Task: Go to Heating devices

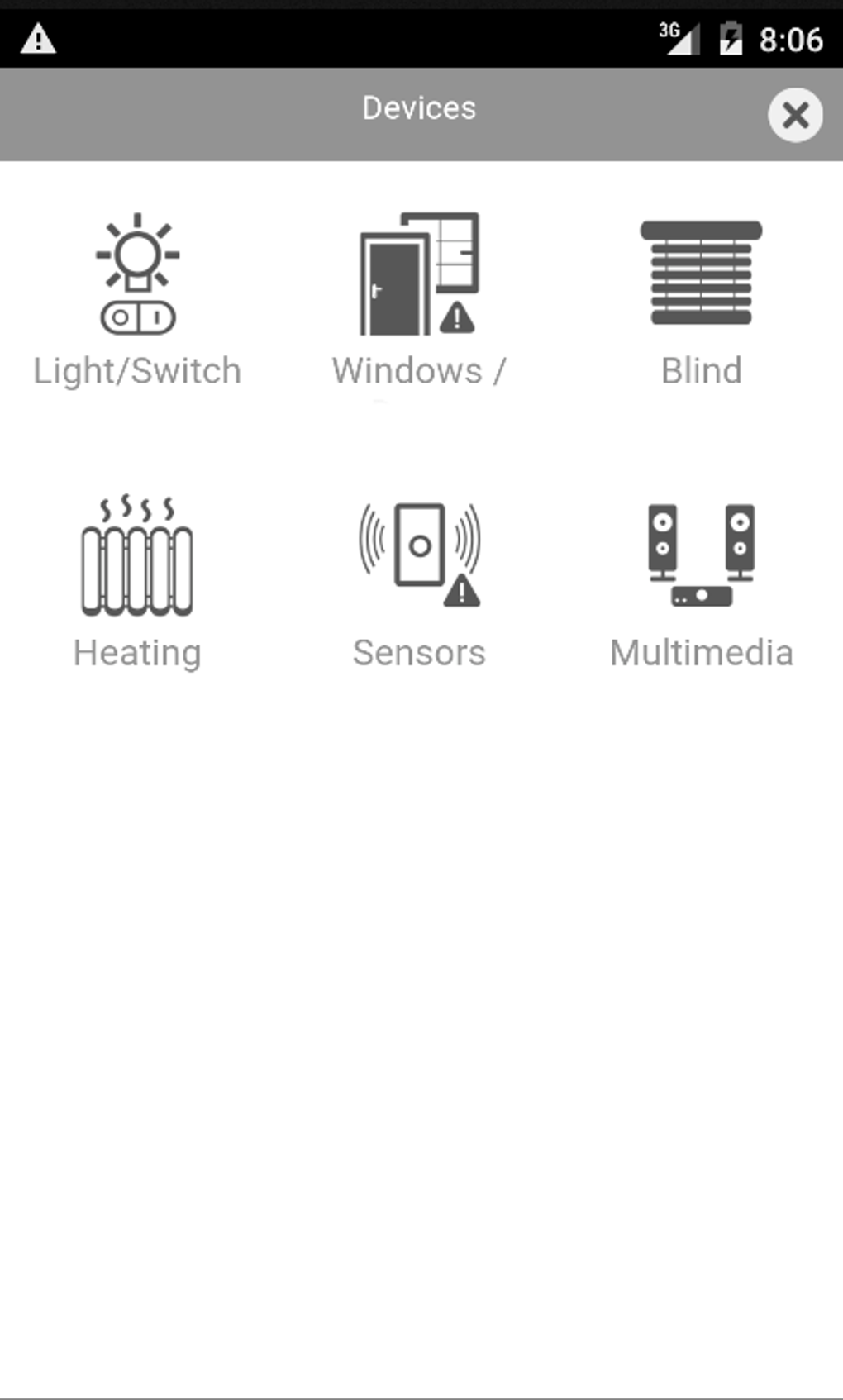Action: pyautogui.click(x=137, y=580)
